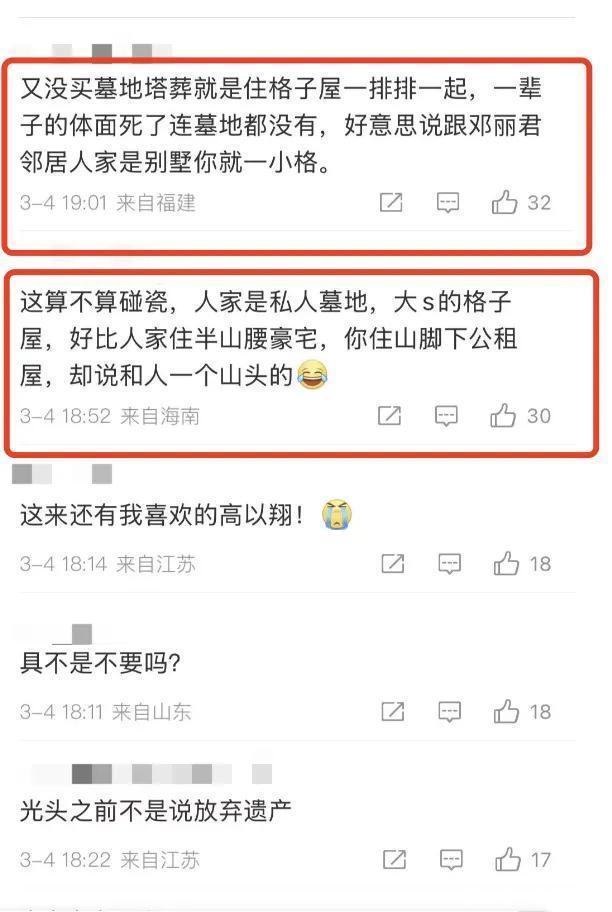Forward the comment mentioning 高以翔
The width and height of the screenshot is (612, 912).
393,564
